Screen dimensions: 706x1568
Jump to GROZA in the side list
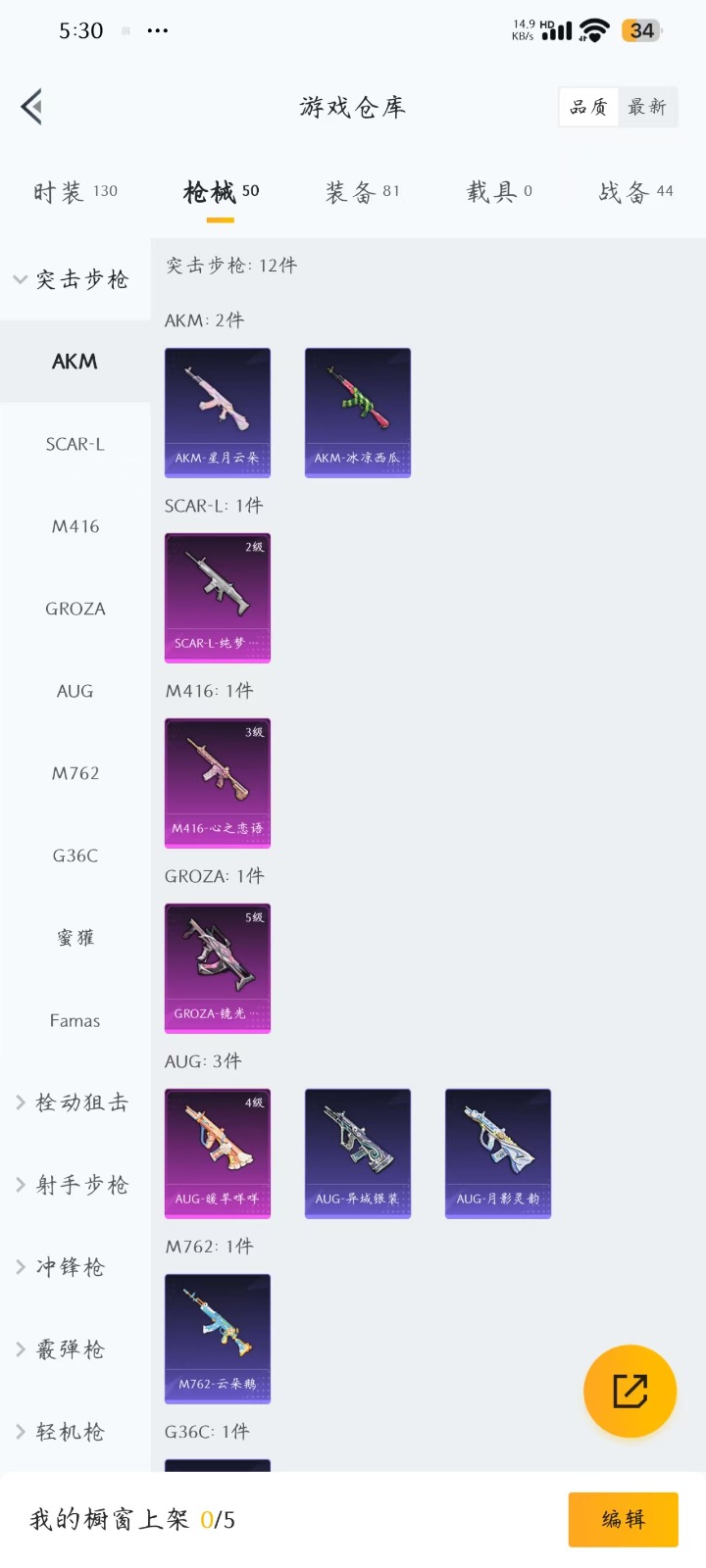point(75,609)
